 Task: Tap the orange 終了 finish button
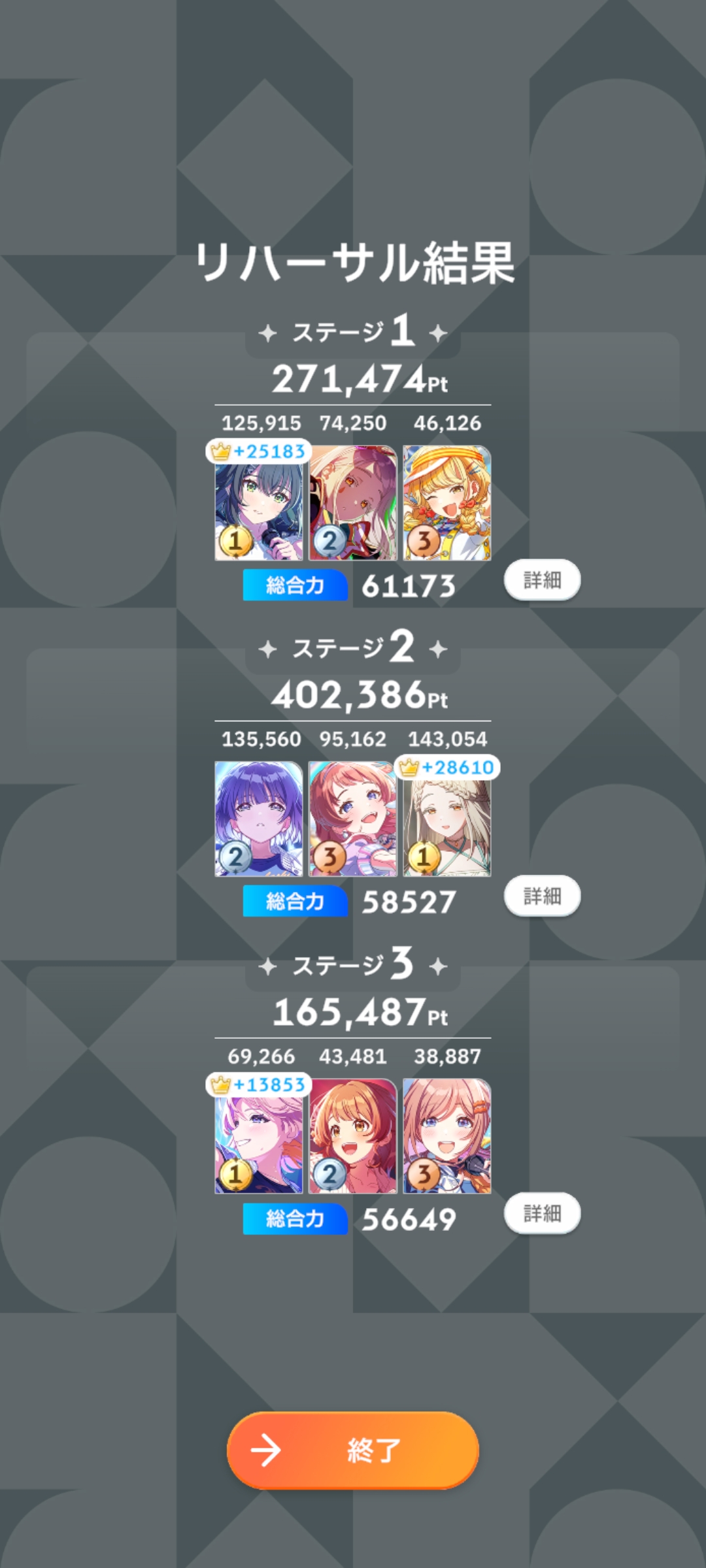(x=353, y=1450)
